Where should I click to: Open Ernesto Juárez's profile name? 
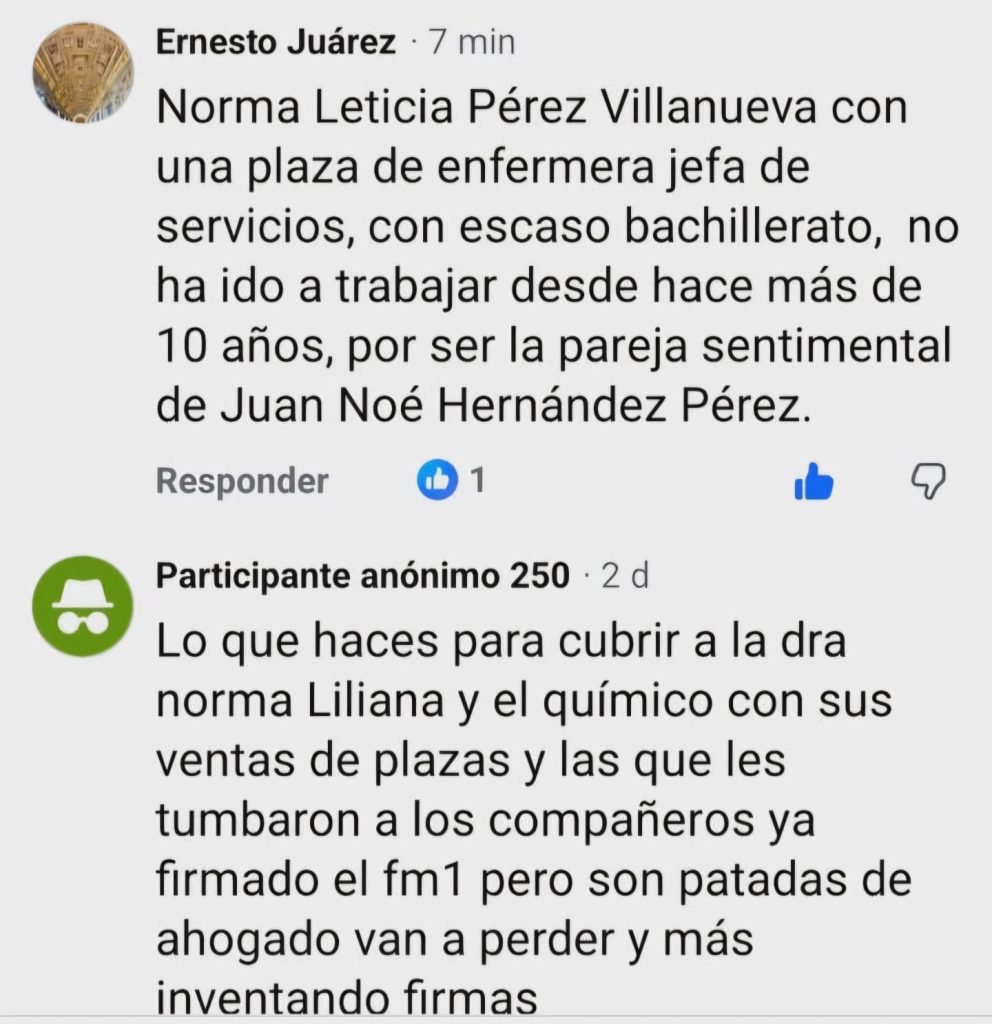pyautogui.click(x=276, y=42)
